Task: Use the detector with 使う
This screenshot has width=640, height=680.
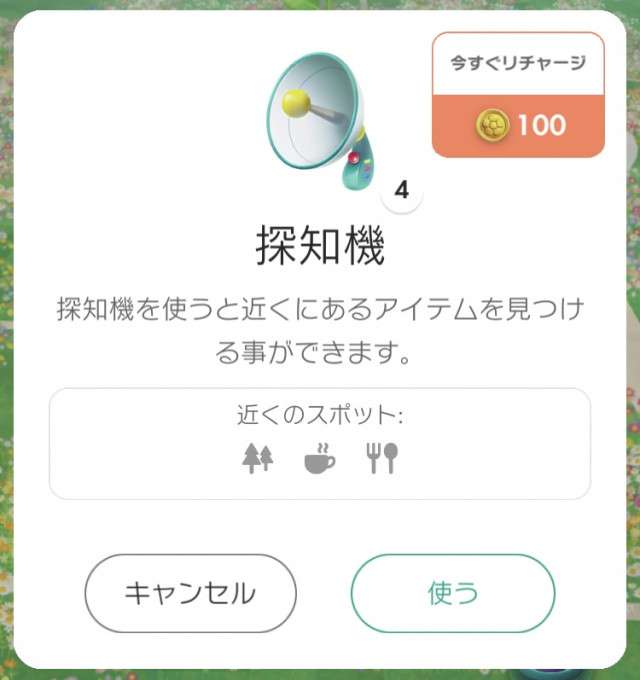Action: 452,593
